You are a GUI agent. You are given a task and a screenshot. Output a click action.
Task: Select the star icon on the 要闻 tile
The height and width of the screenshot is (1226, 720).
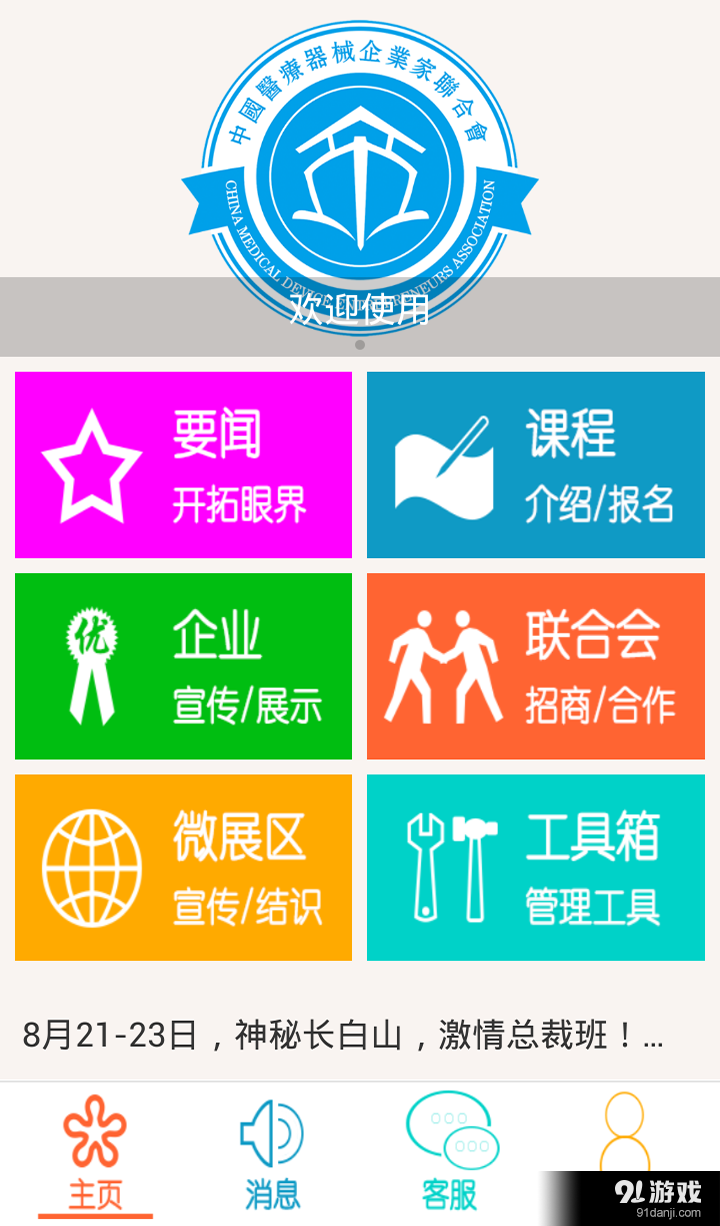pos(94,462)
